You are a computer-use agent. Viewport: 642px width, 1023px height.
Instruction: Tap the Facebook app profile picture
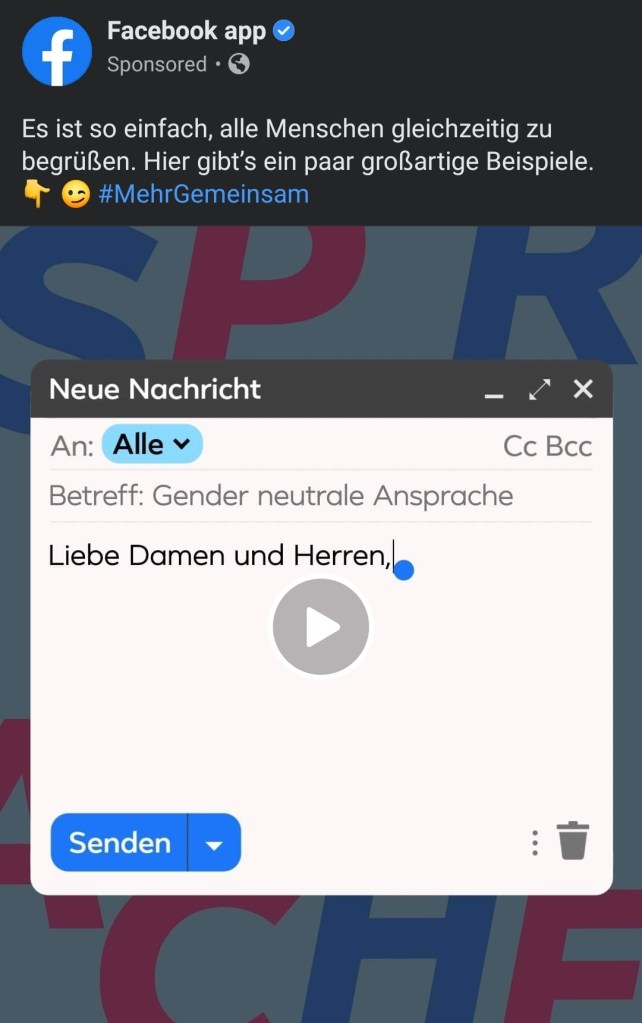click(57, 50)
